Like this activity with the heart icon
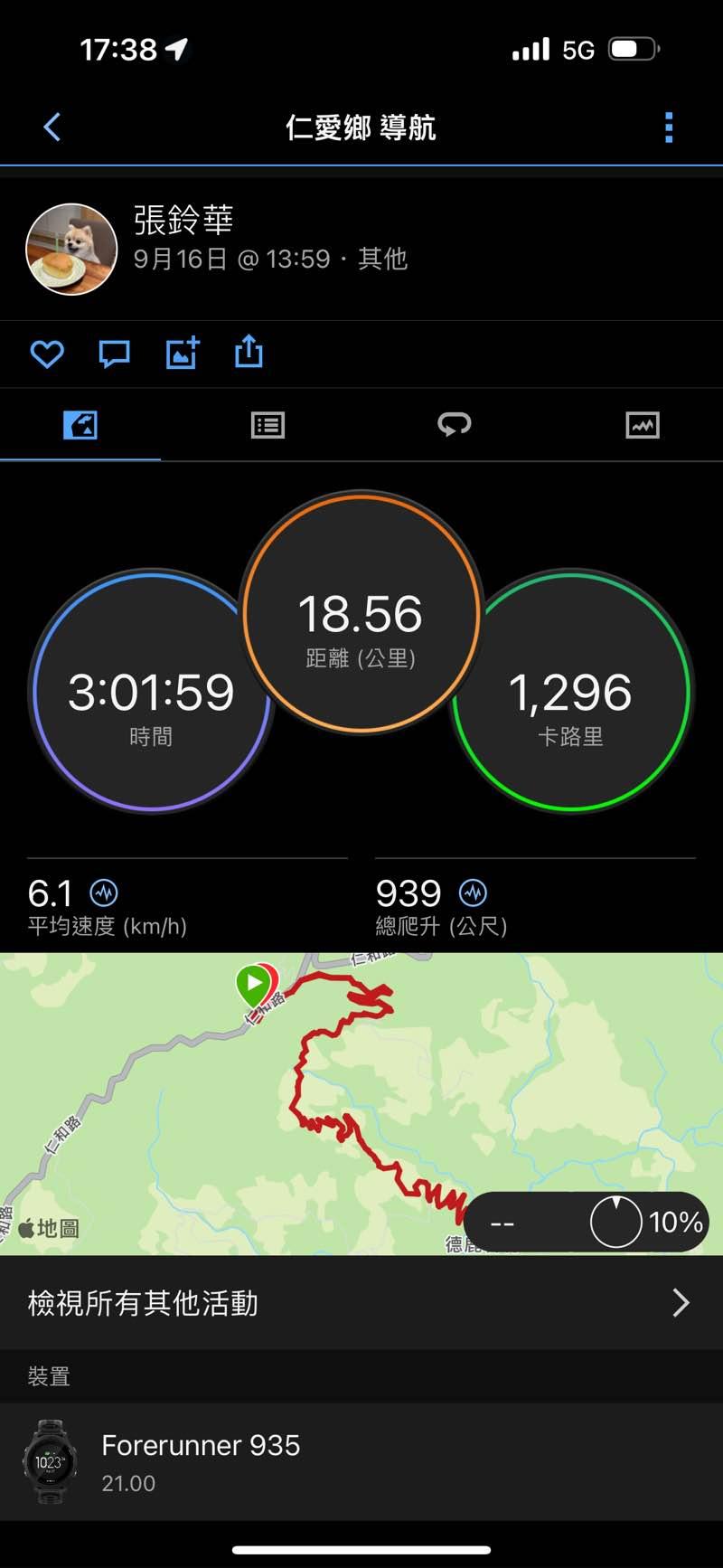 click(47, 354)
